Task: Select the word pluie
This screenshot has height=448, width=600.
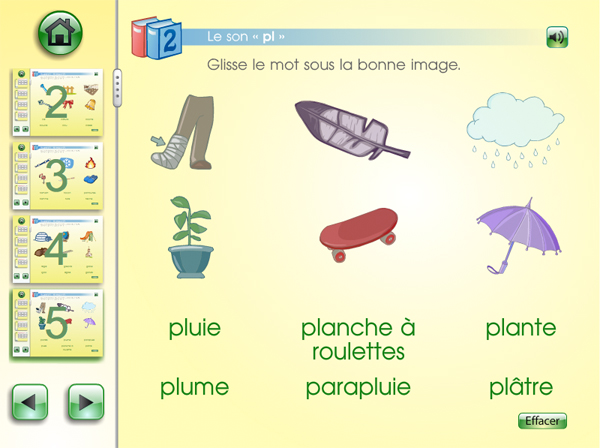Action: (x=195, y=328)
